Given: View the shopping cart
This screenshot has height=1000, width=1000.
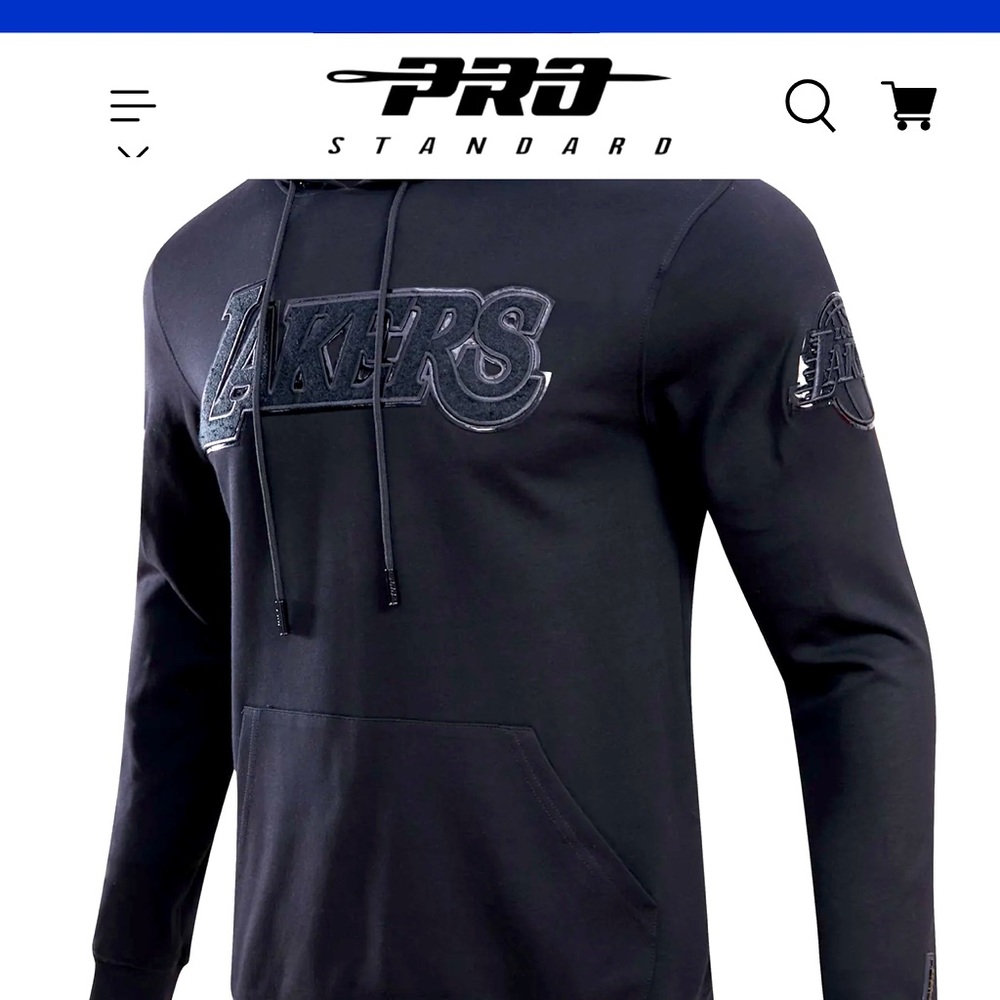Looking at the screenshot, I should click(908, 105).
